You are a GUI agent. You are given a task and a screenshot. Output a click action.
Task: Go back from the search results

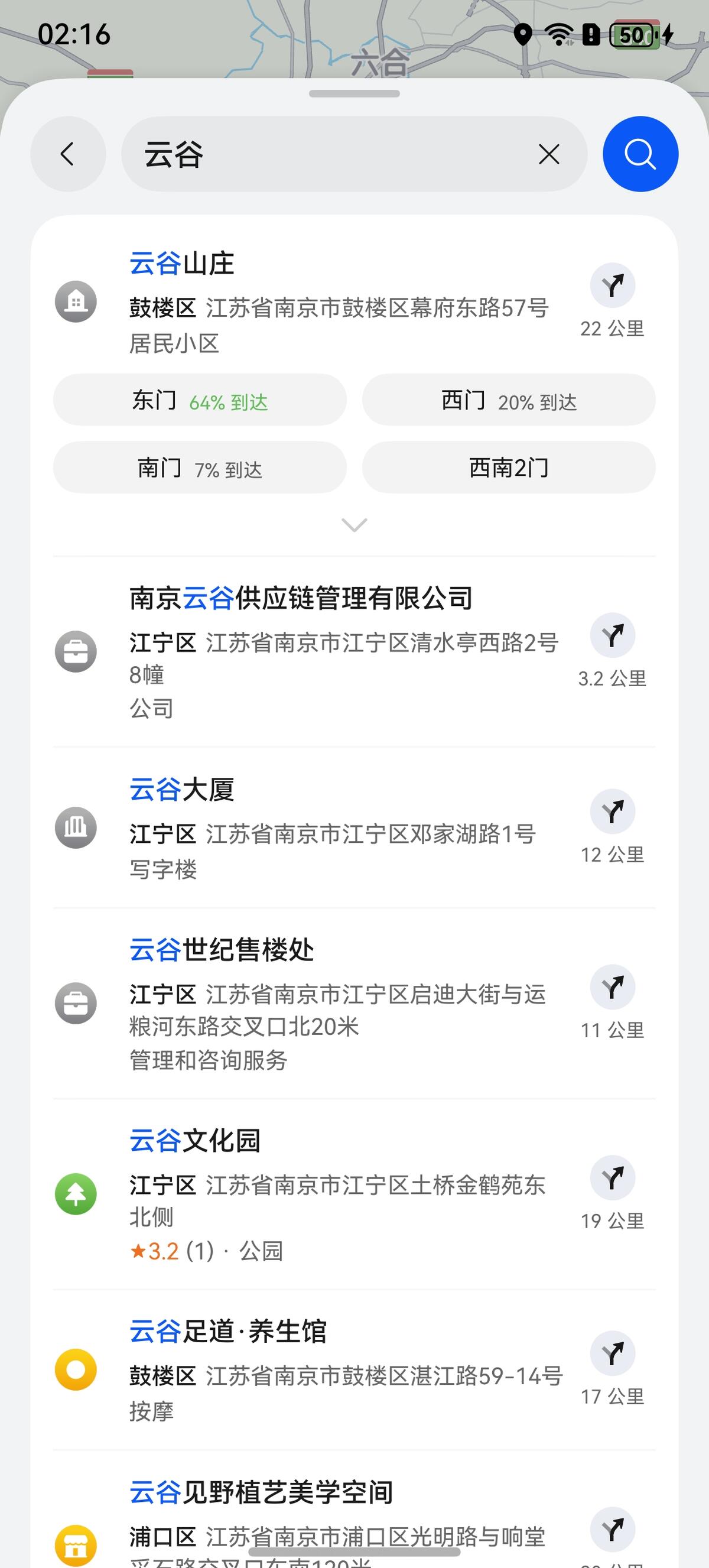pos(67,154)
